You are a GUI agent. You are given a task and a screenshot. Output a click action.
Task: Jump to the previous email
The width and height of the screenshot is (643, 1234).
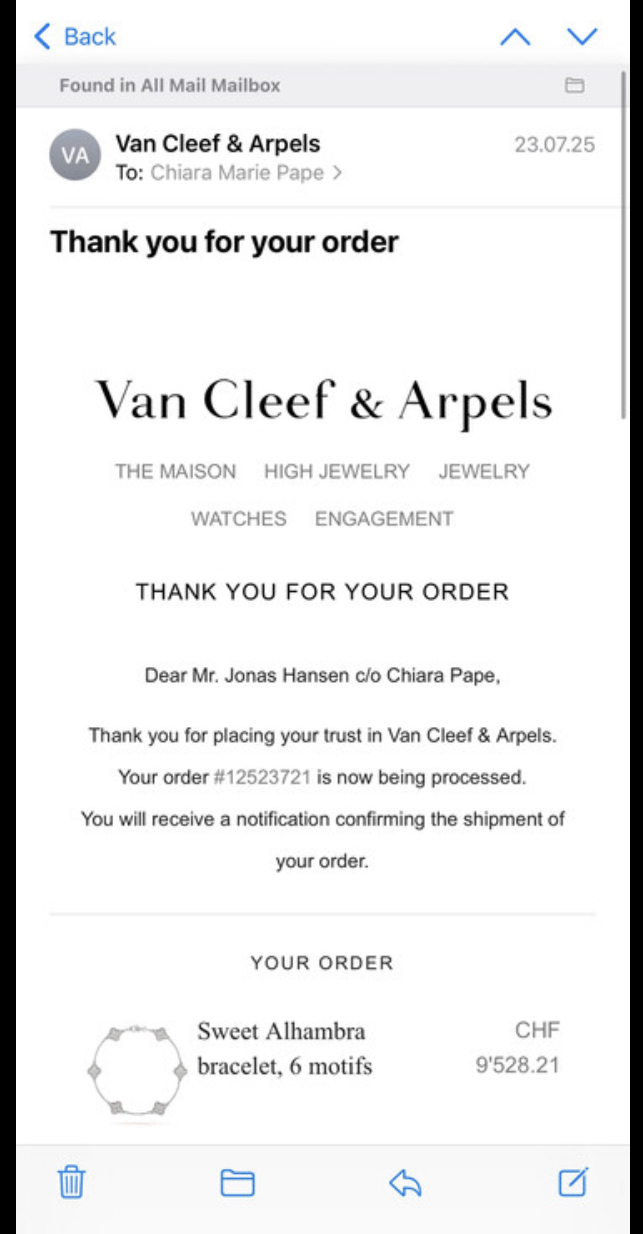(515, 37)
